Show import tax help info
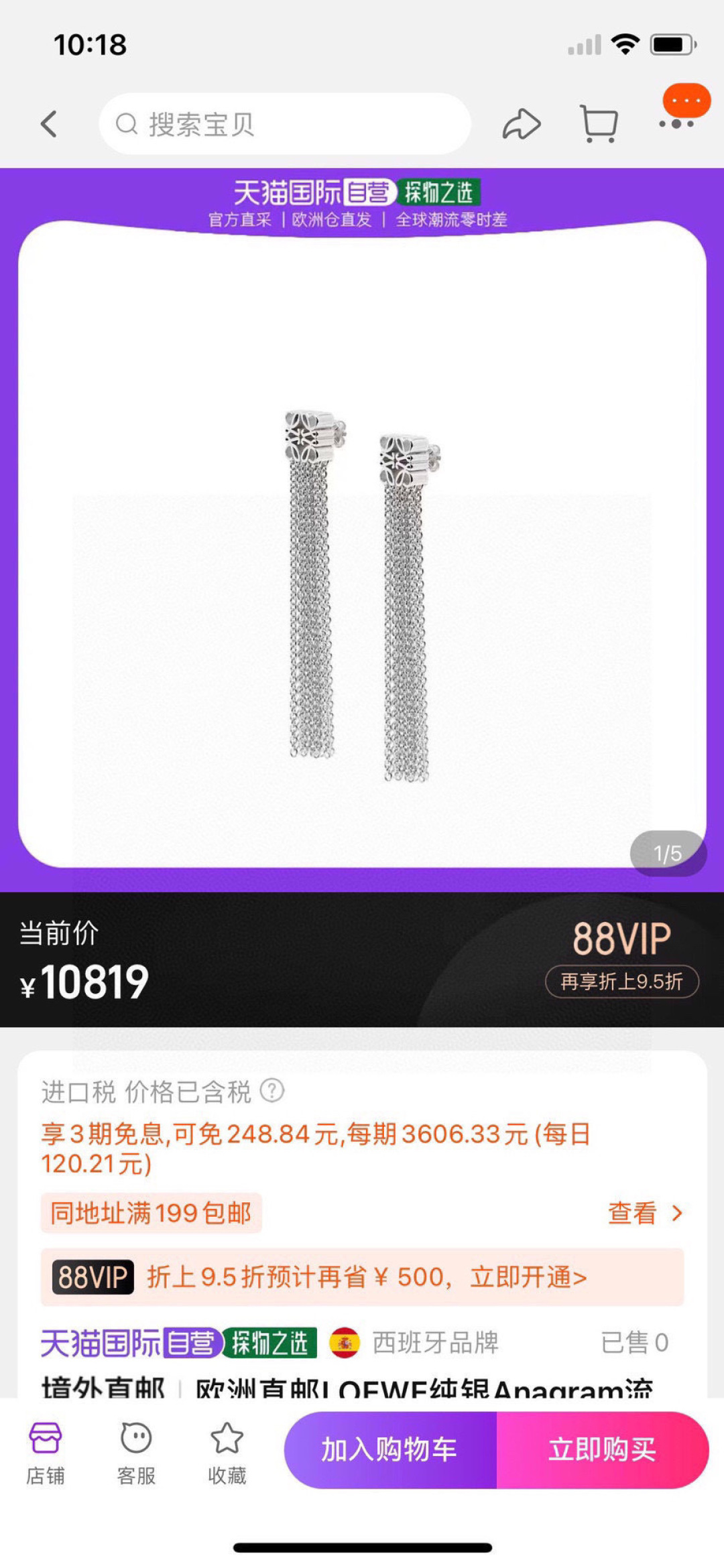Image resolution: width=724 pixels, height=1568 pixels. pyautogui.click(x=272, y=1091)
